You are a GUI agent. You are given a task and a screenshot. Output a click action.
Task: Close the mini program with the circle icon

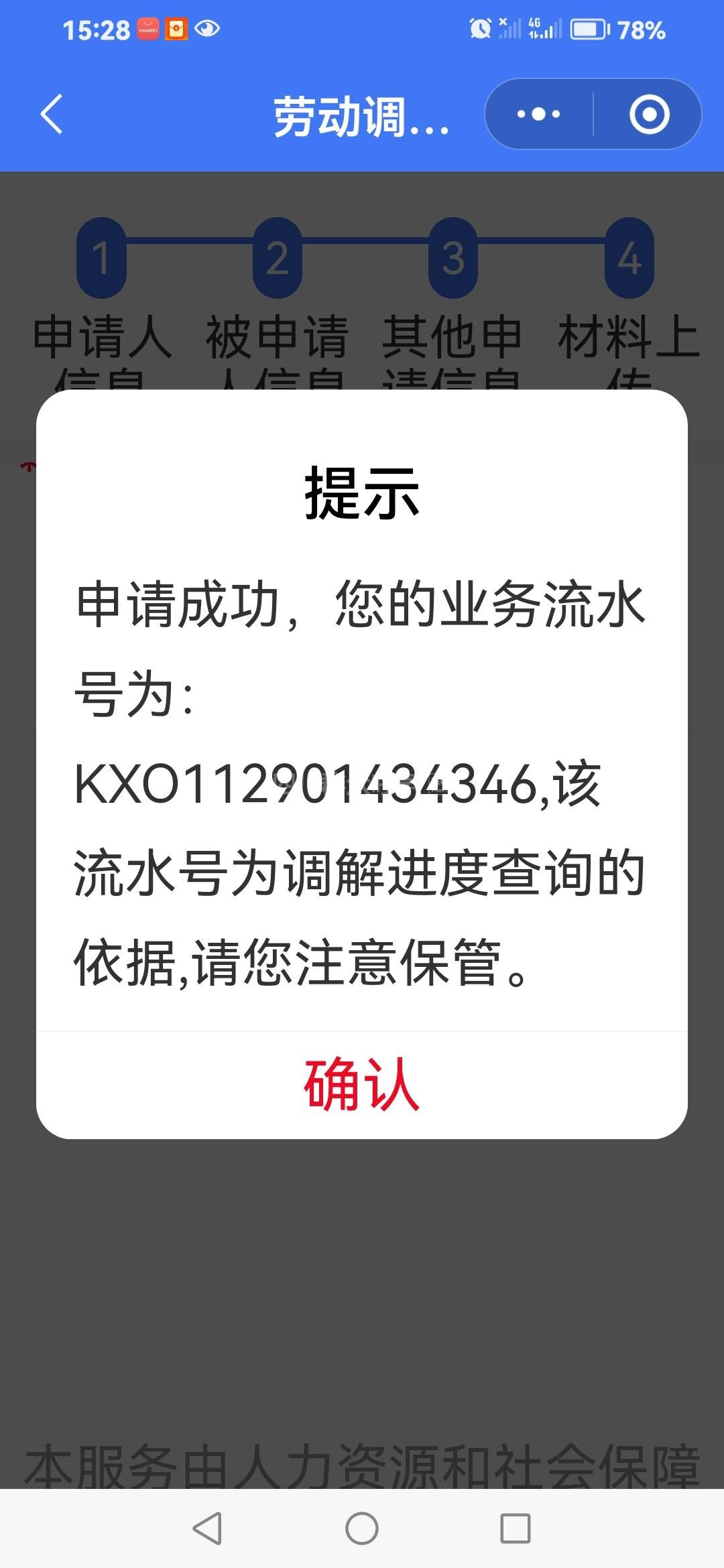coord(649,114)
